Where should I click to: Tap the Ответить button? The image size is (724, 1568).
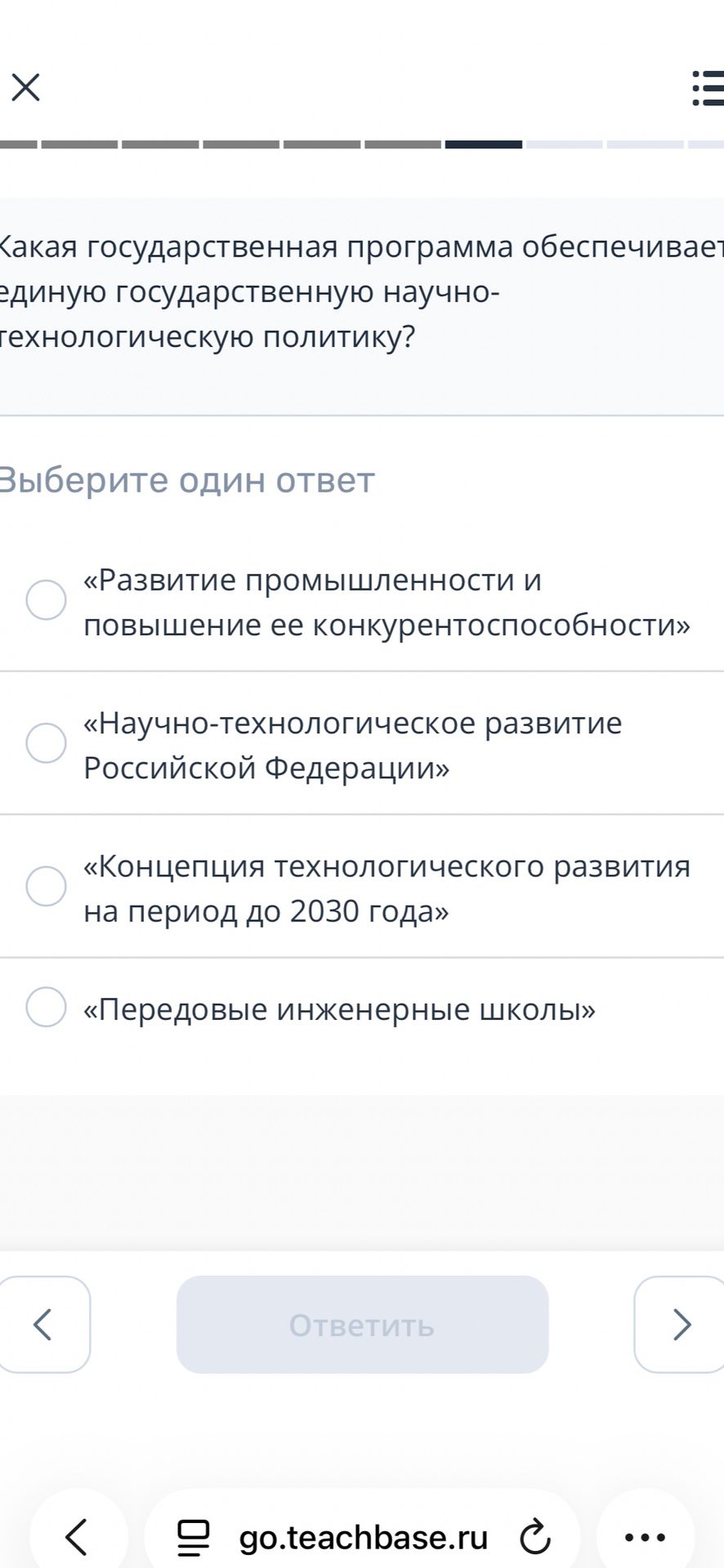(x=362, y=1325)
